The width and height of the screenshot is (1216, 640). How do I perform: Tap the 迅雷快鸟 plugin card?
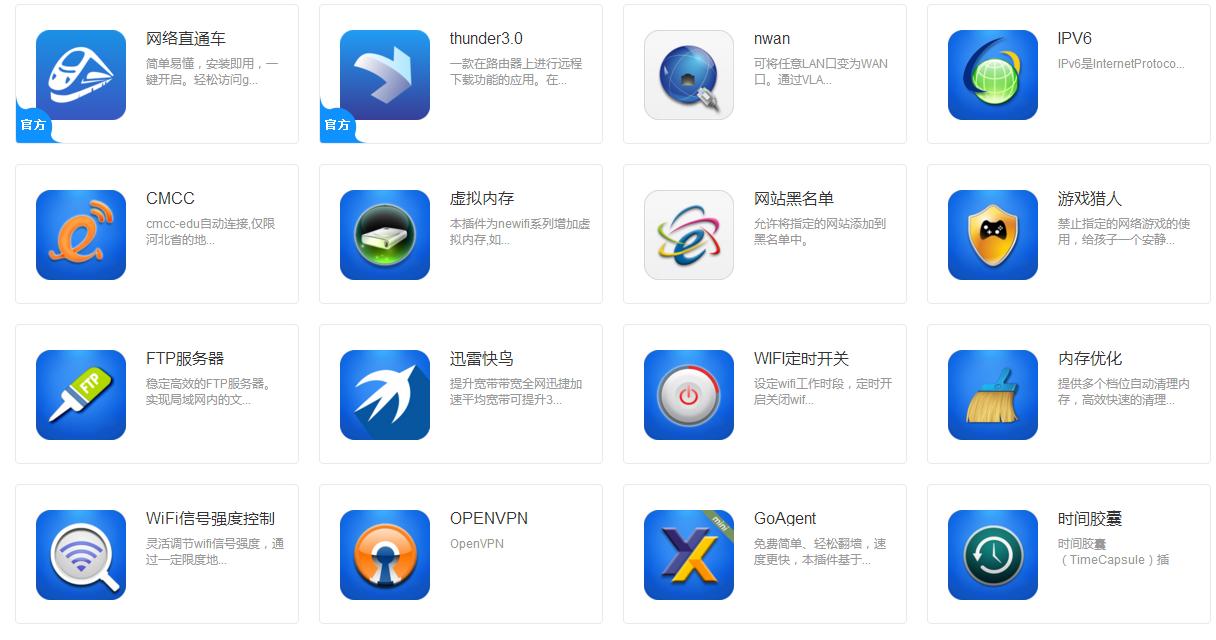(461, 394)
